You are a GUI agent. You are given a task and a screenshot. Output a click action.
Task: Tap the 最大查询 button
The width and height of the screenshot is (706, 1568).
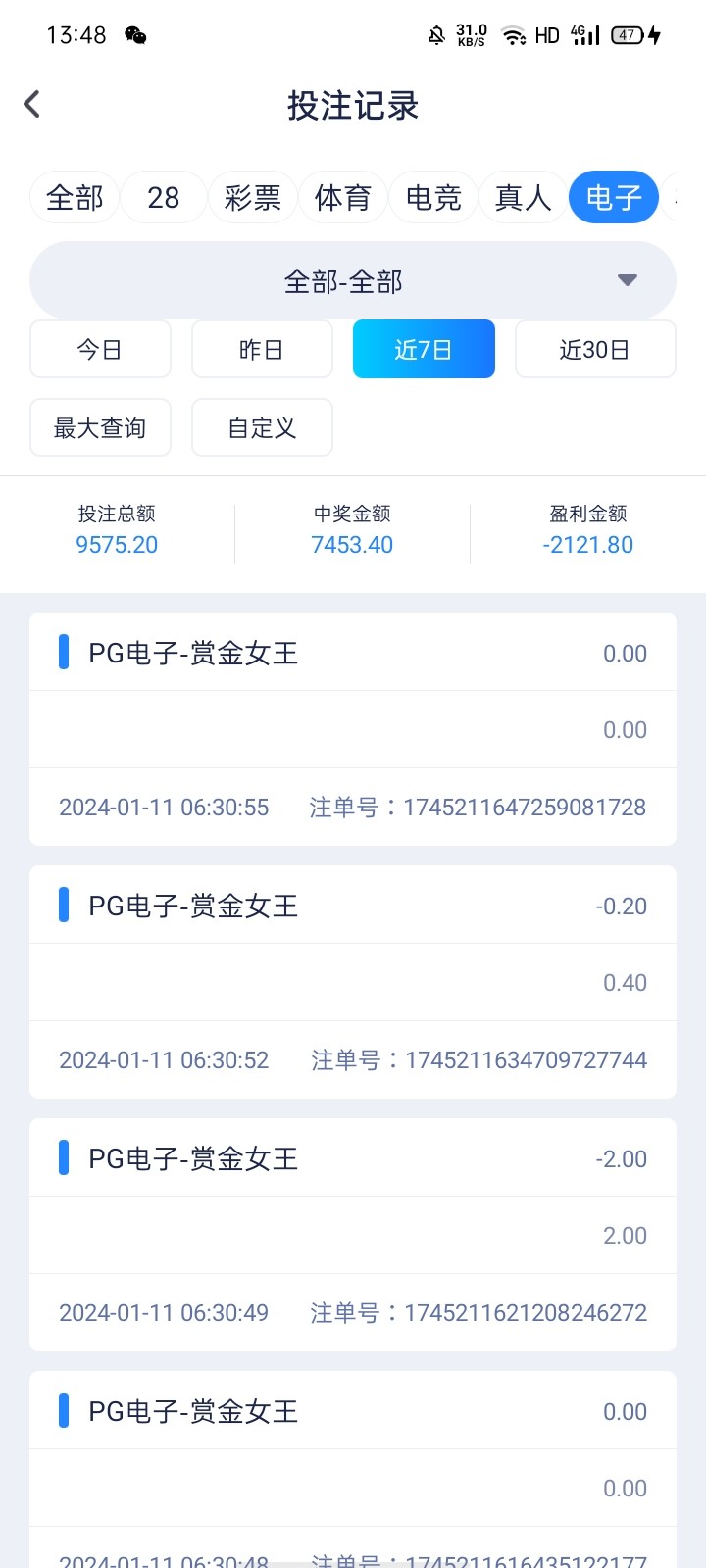[x=100, y=427]
